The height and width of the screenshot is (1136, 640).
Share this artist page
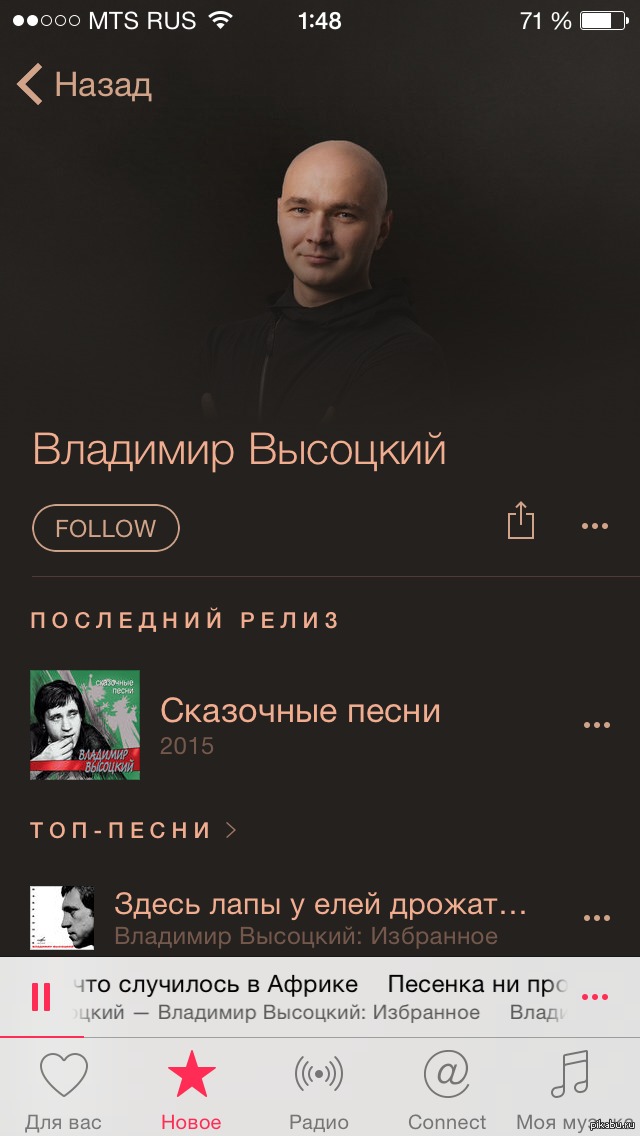point(520,522)
